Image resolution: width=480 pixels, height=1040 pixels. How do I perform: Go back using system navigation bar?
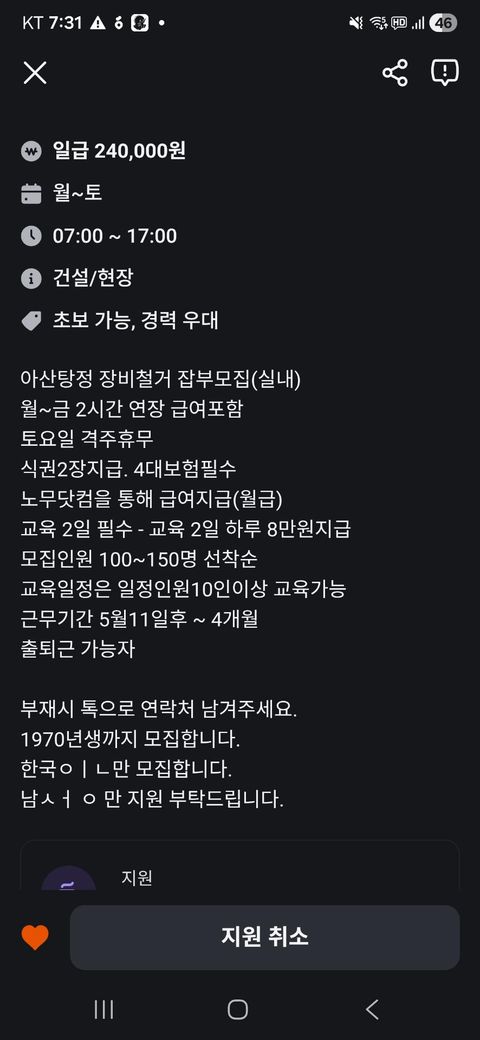(x=373, y=1010)
